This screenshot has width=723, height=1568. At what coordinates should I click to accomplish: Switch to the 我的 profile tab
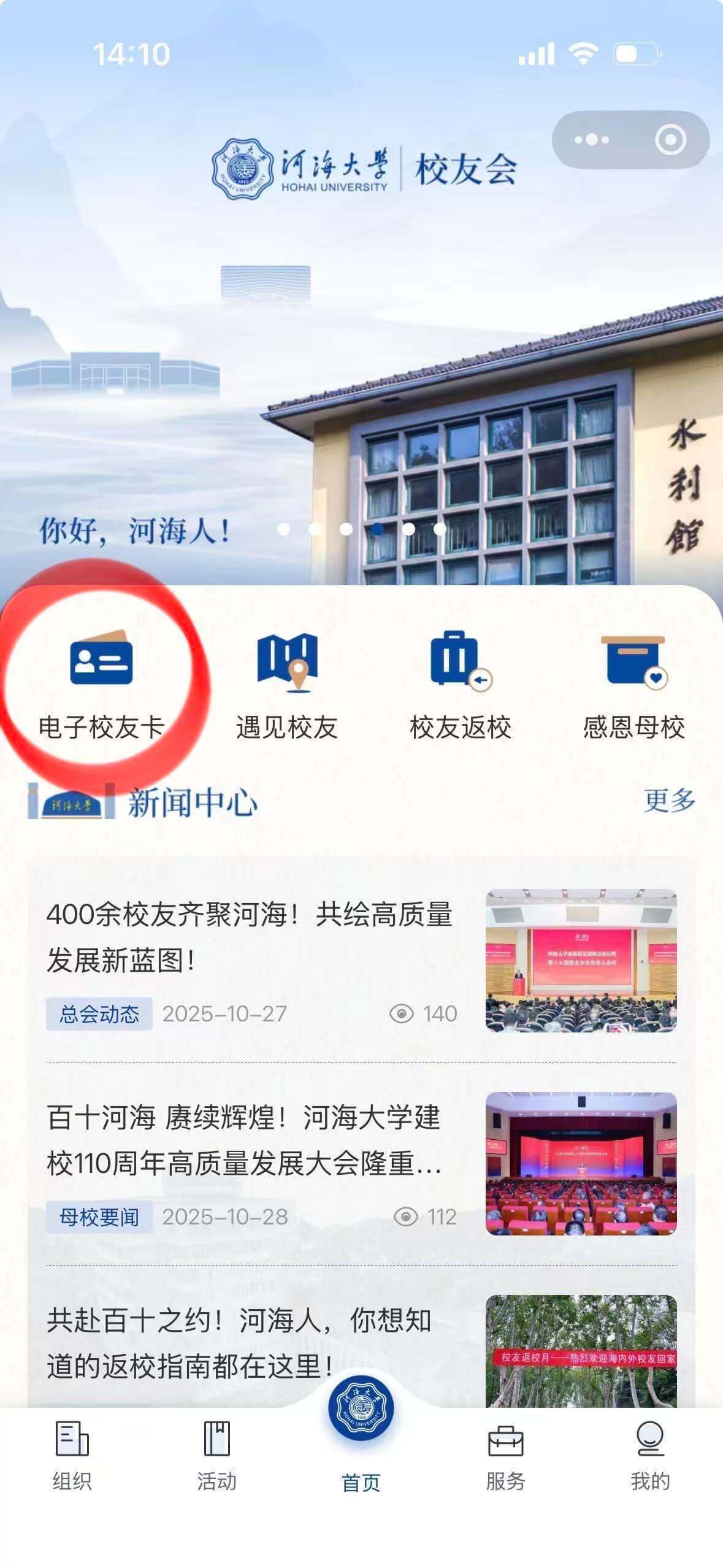click(x=650, y=1455)
